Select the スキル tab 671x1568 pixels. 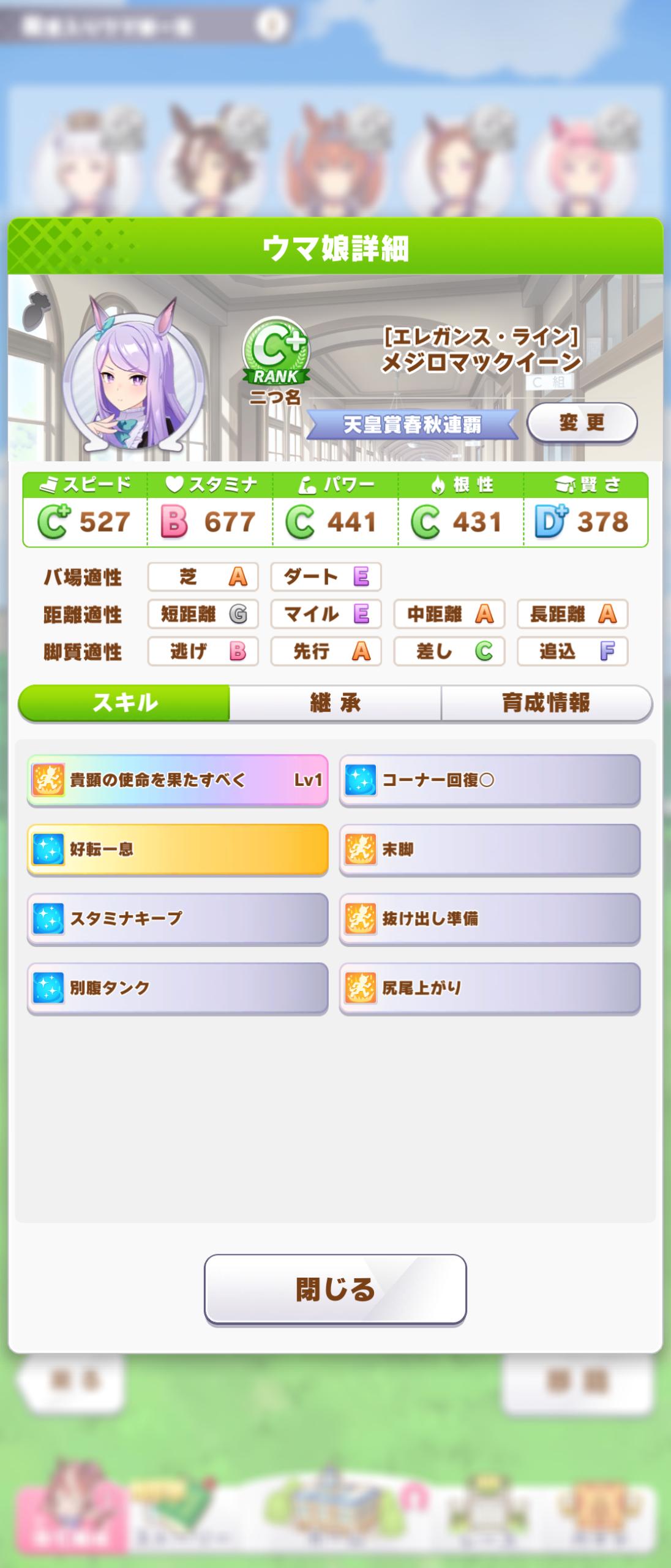124,703
